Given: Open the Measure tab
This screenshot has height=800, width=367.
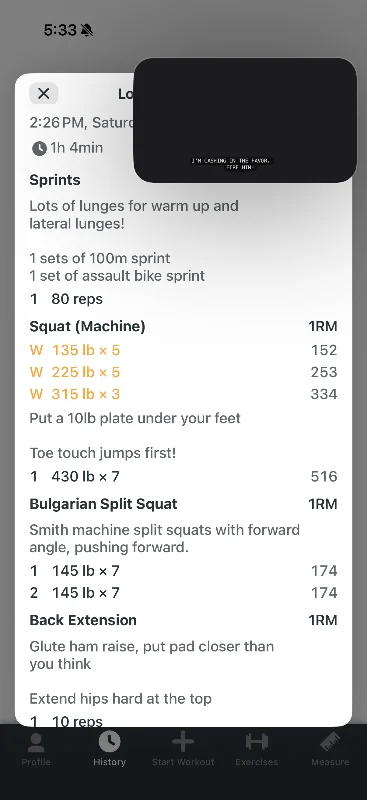Looking at the screenshot, I should tap(330, 749).
